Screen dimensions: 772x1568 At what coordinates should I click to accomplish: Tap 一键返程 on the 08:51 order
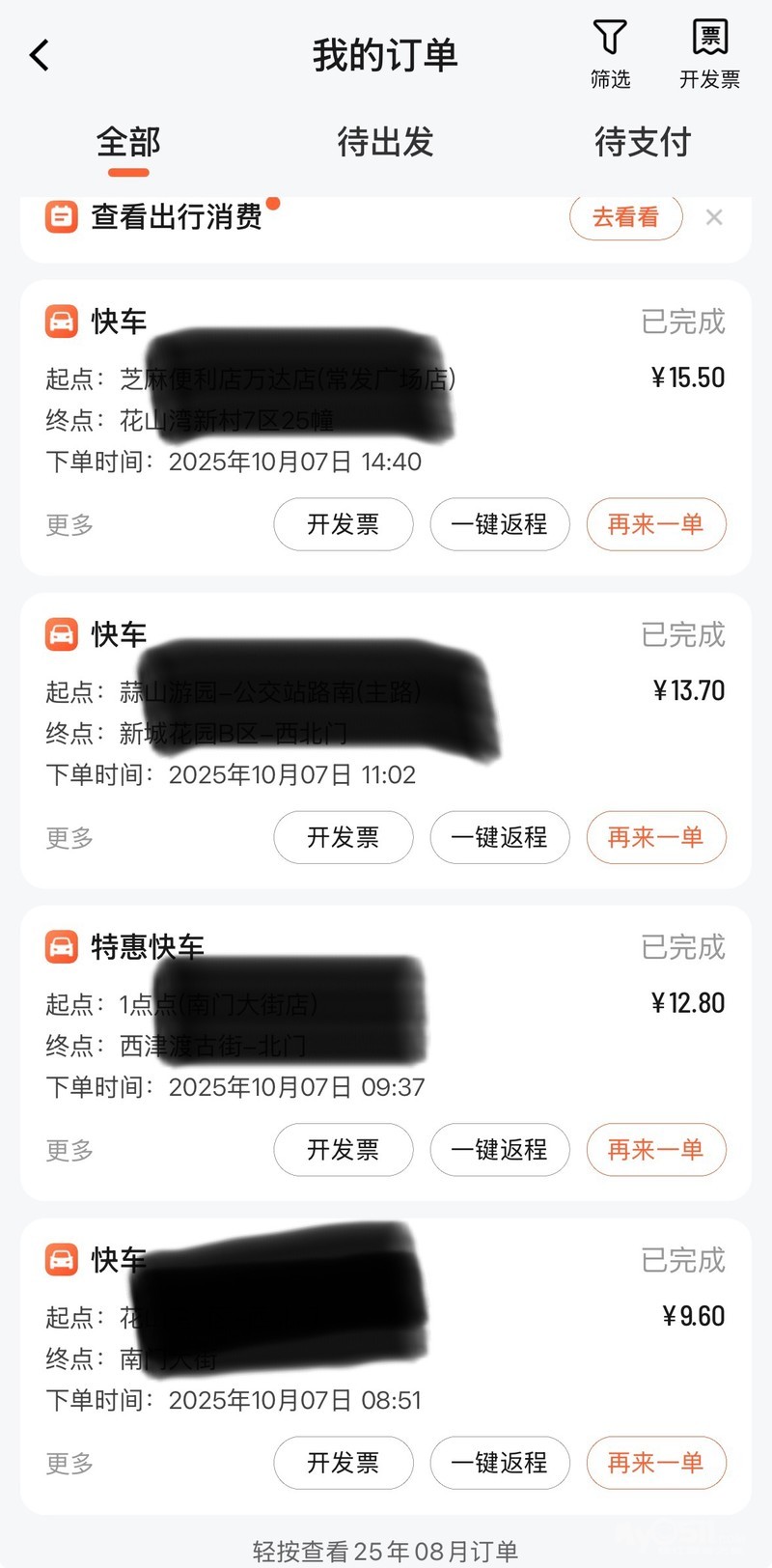(x=499, y=1463)
